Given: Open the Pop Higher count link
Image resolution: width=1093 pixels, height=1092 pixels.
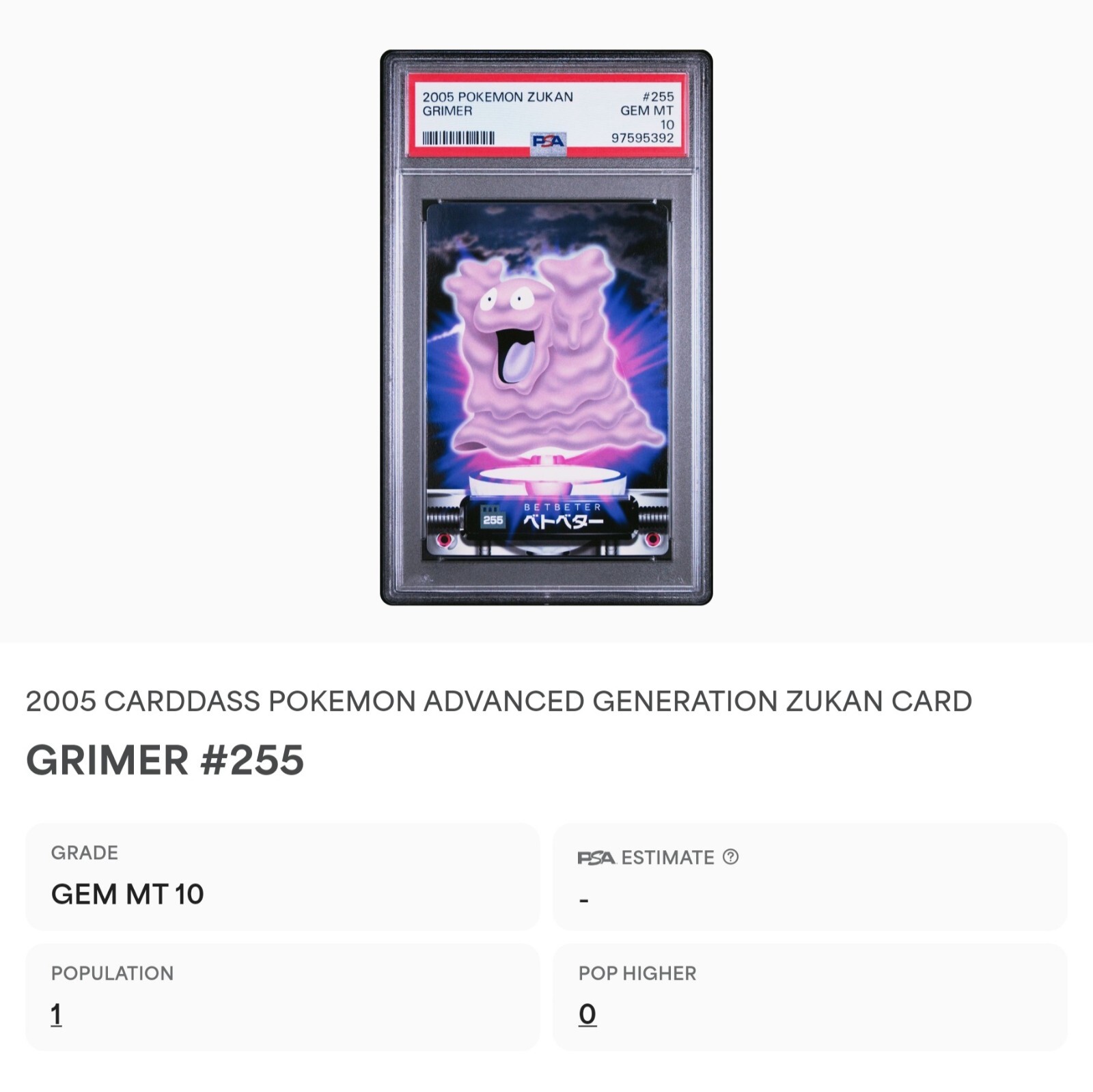Looking at the screenshot, I should [587, 1014].
